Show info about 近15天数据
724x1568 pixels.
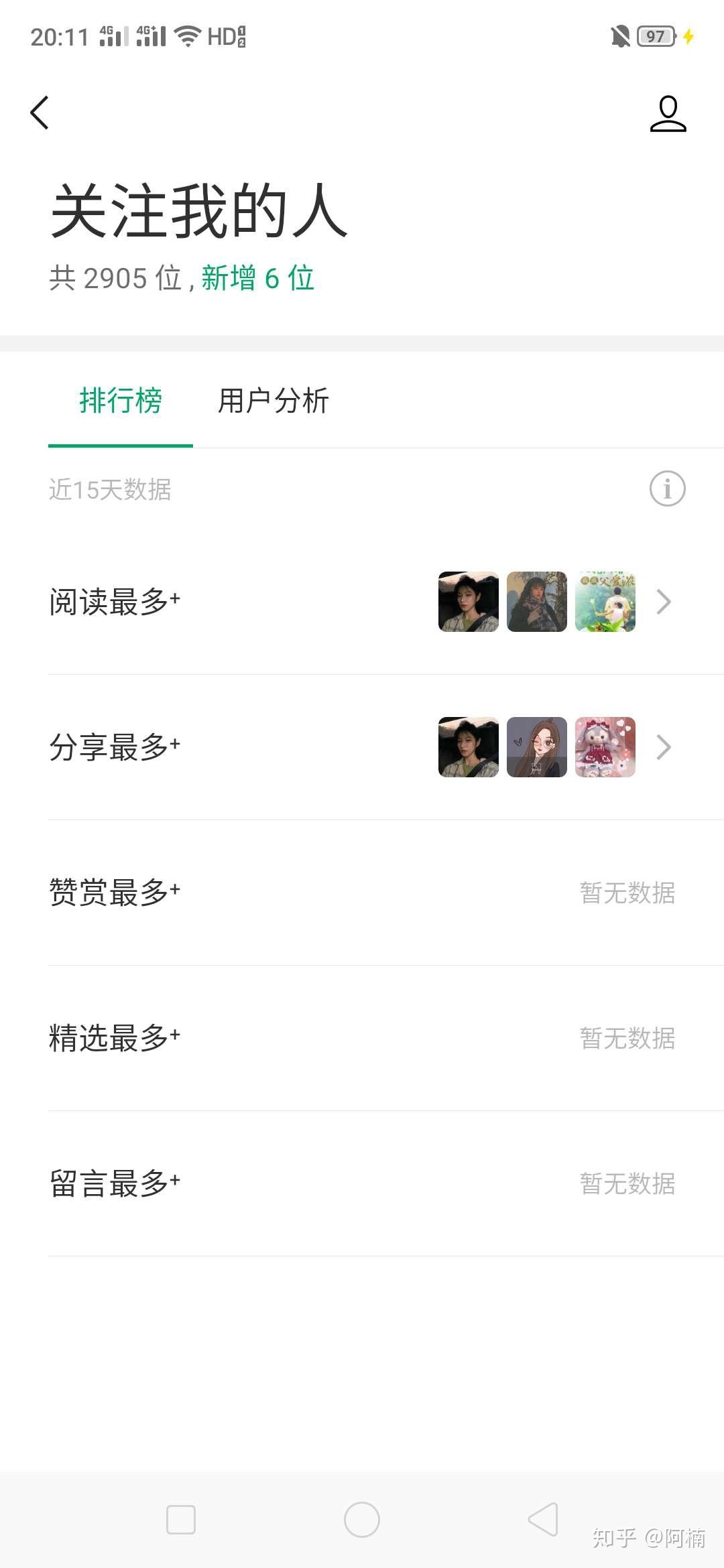tap(667, 488)
